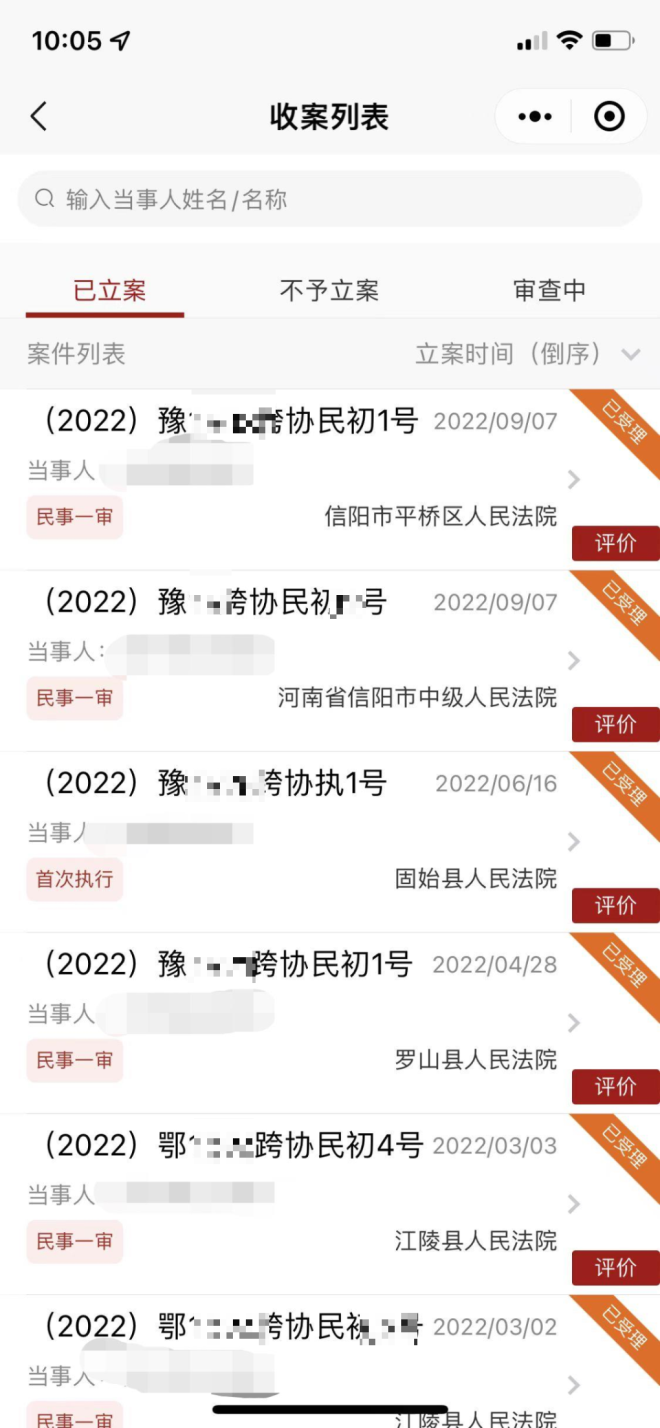Tap 评价 for the 2022/03/03 江陵县人民法院 case

[615, 1268]
